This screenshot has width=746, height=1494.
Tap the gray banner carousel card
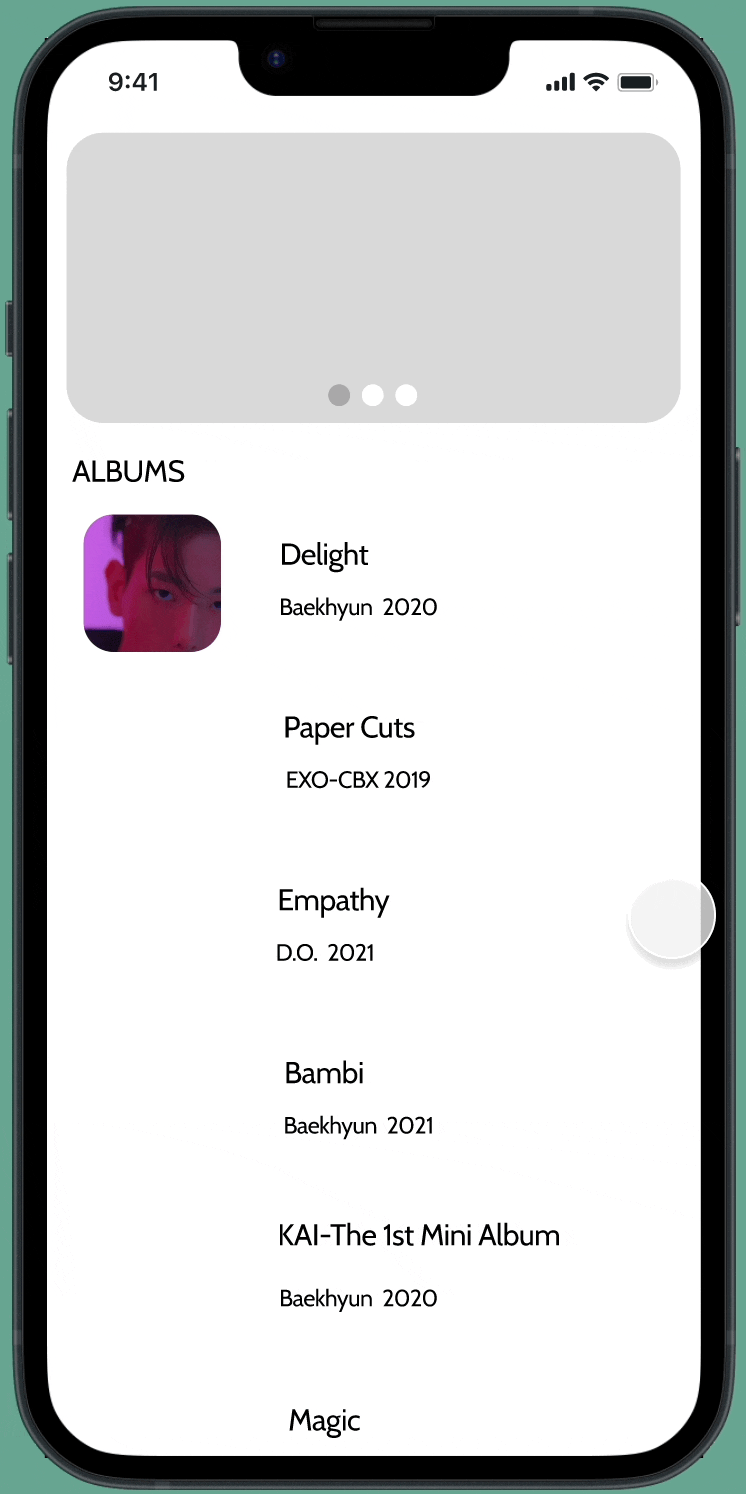pos(373,277)
